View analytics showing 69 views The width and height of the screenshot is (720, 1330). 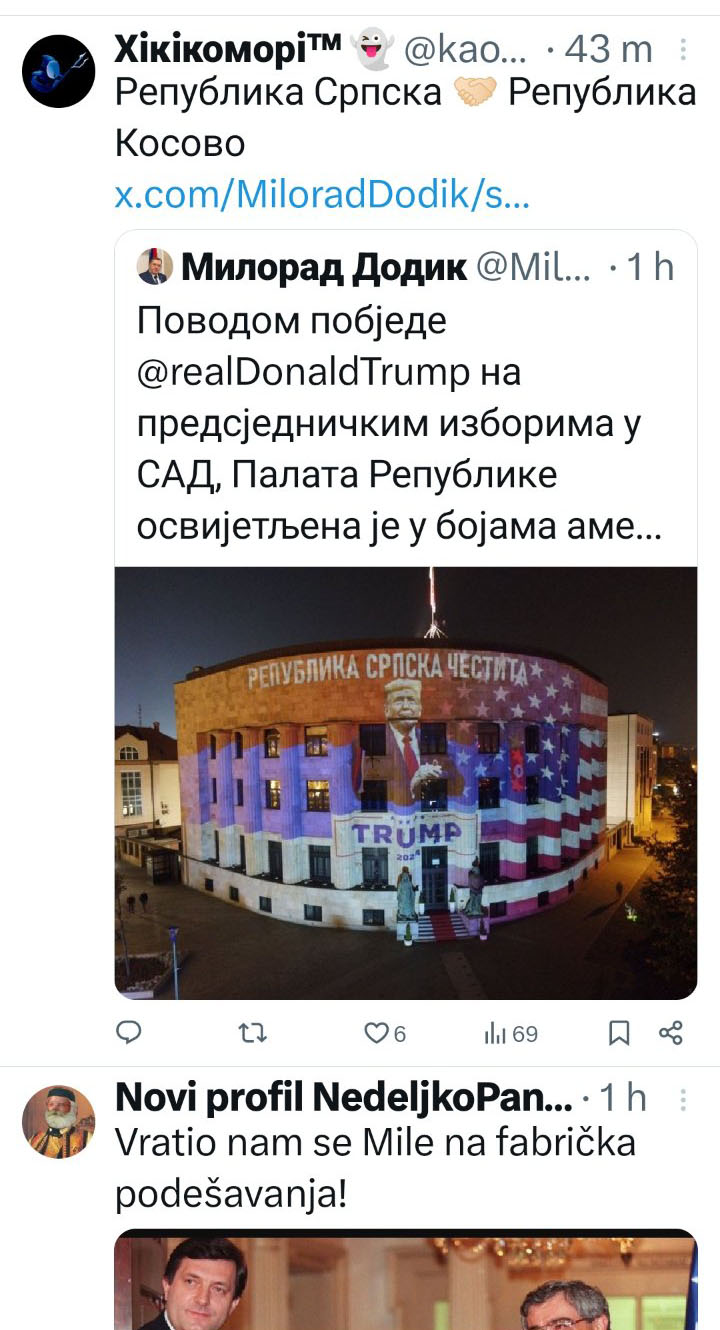(511, 1033)
